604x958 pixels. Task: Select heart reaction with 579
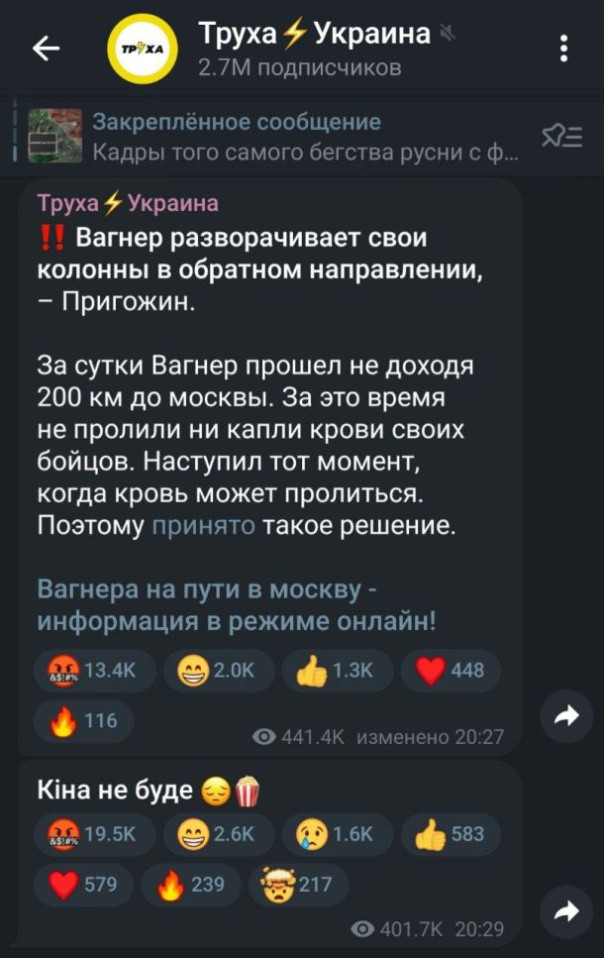[84, 885]
